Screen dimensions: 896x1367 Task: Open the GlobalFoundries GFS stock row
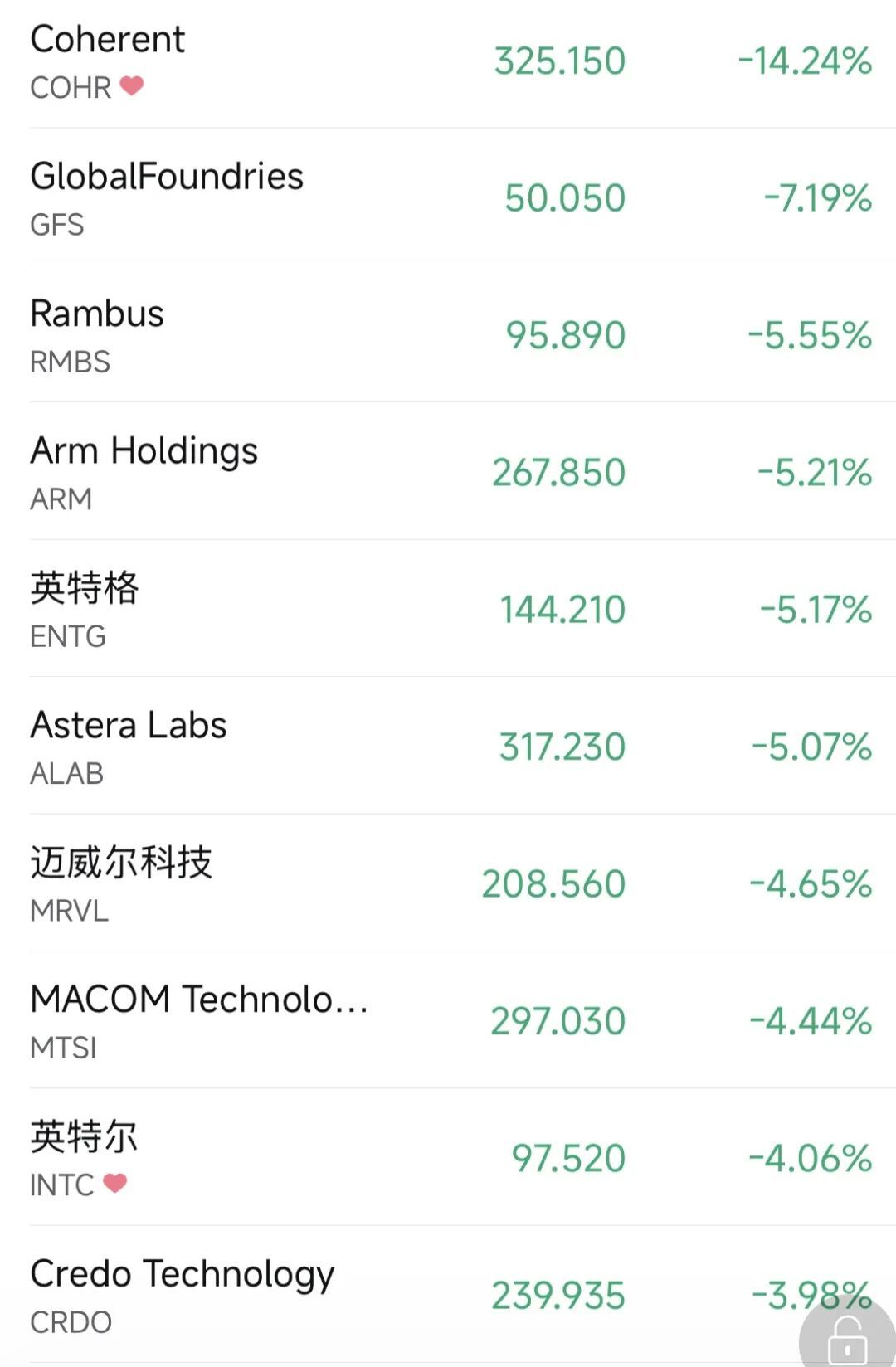click(448, 197)
